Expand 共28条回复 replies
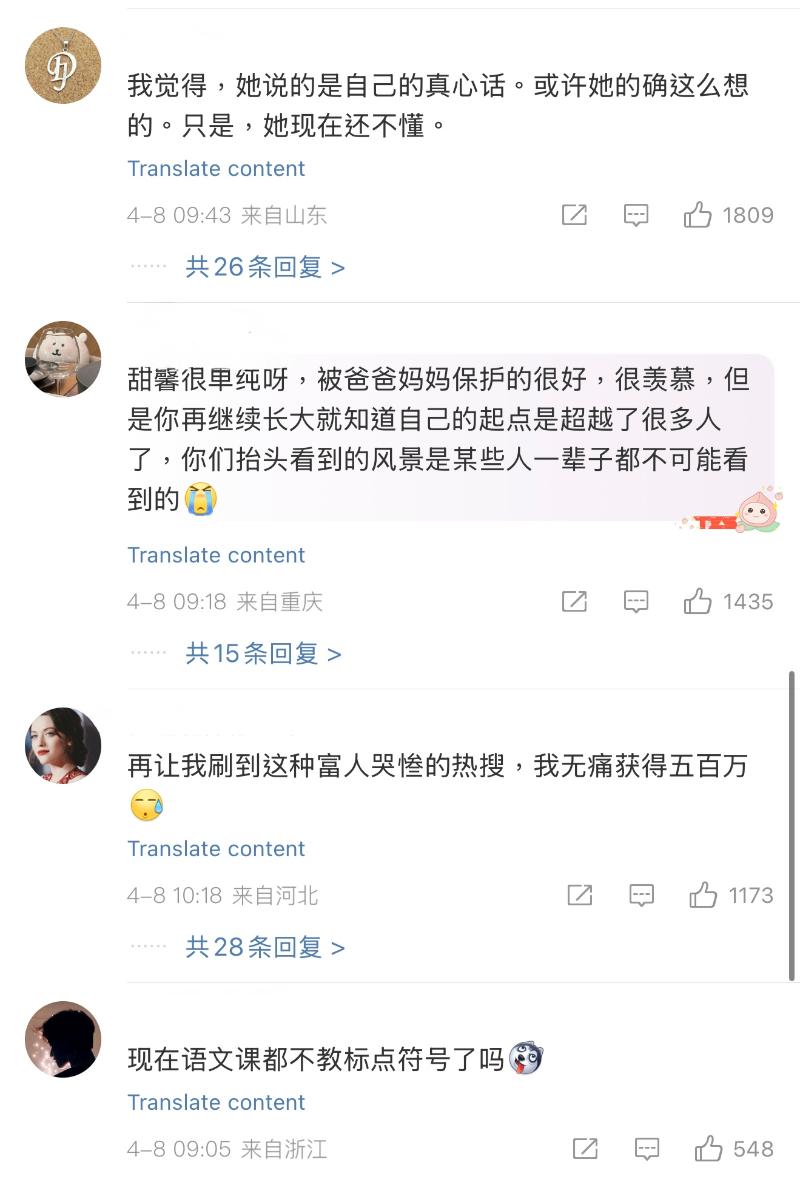The width and height of the screenshot is (800, 1182). click(265, 947)
